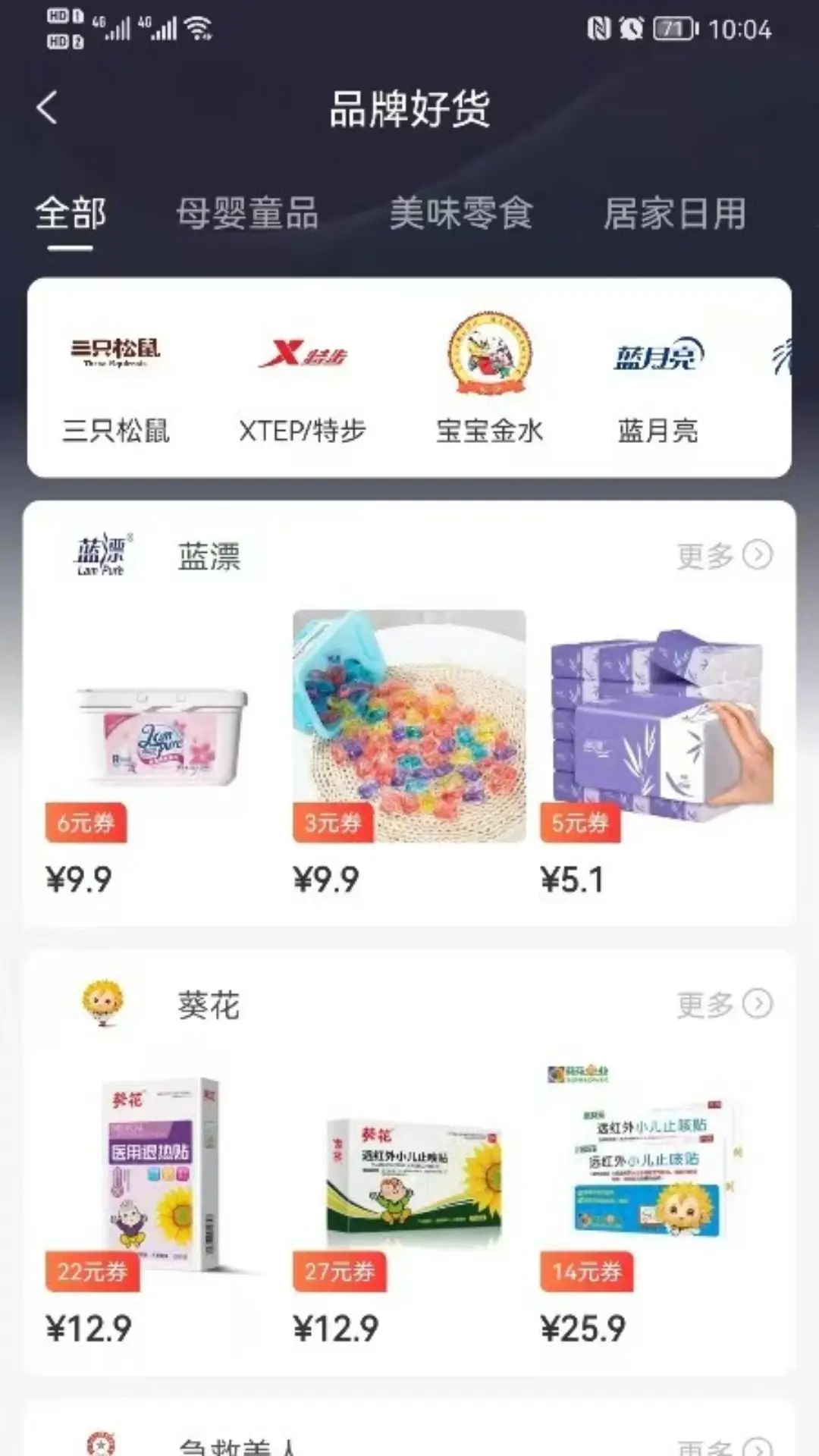View more 蓝漂 products
This screenshot has width=819, height=1456.
click(724, 556)
